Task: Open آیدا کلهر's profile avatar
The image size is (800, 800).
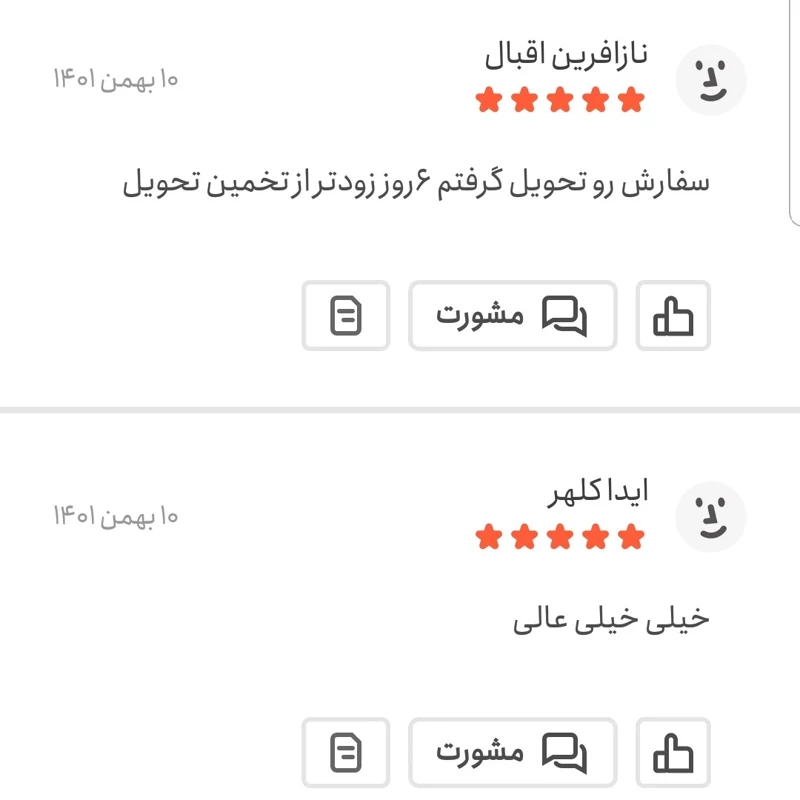Action: coord(711,517)
